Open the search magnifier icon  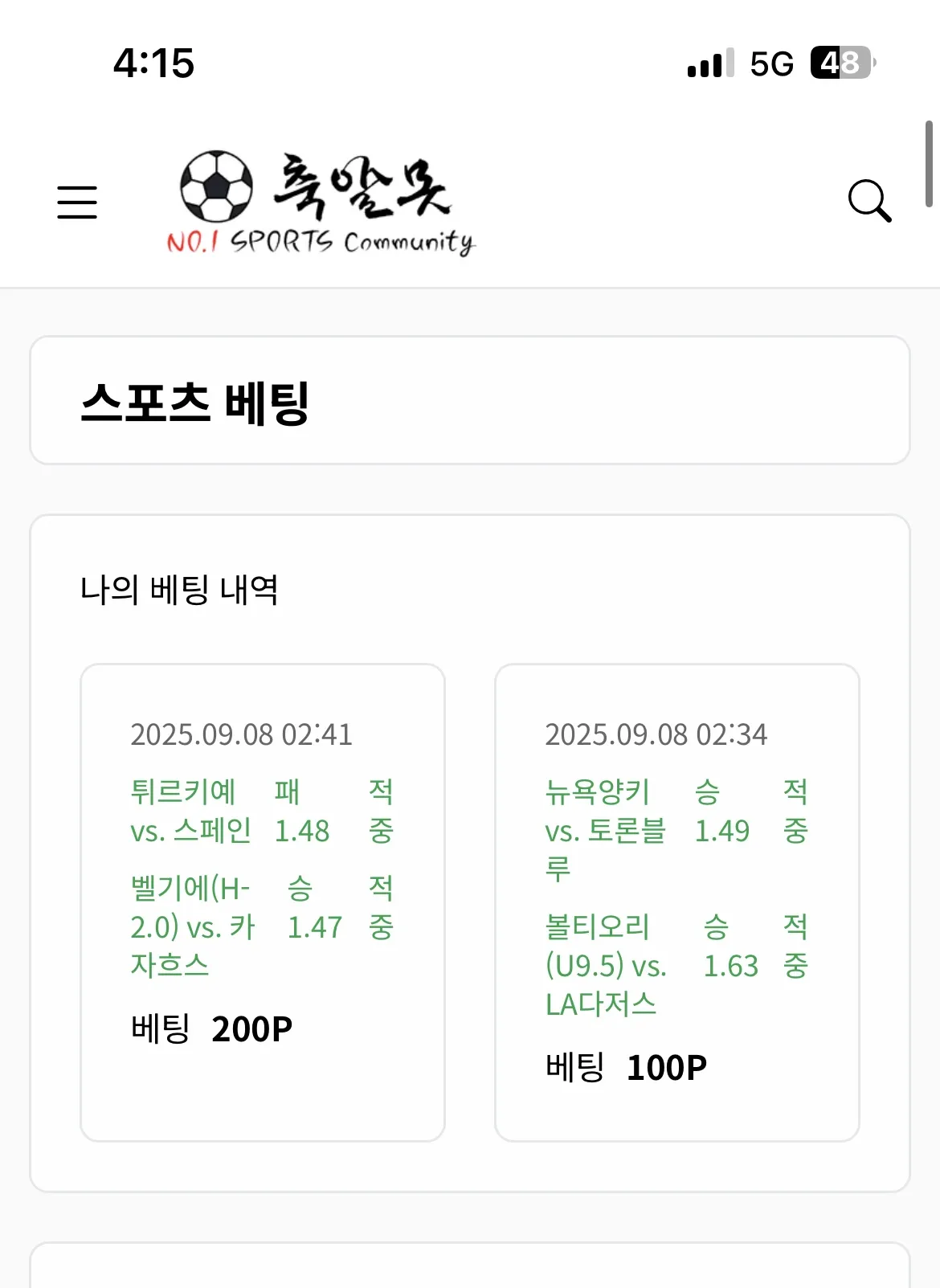coord(869,201)
